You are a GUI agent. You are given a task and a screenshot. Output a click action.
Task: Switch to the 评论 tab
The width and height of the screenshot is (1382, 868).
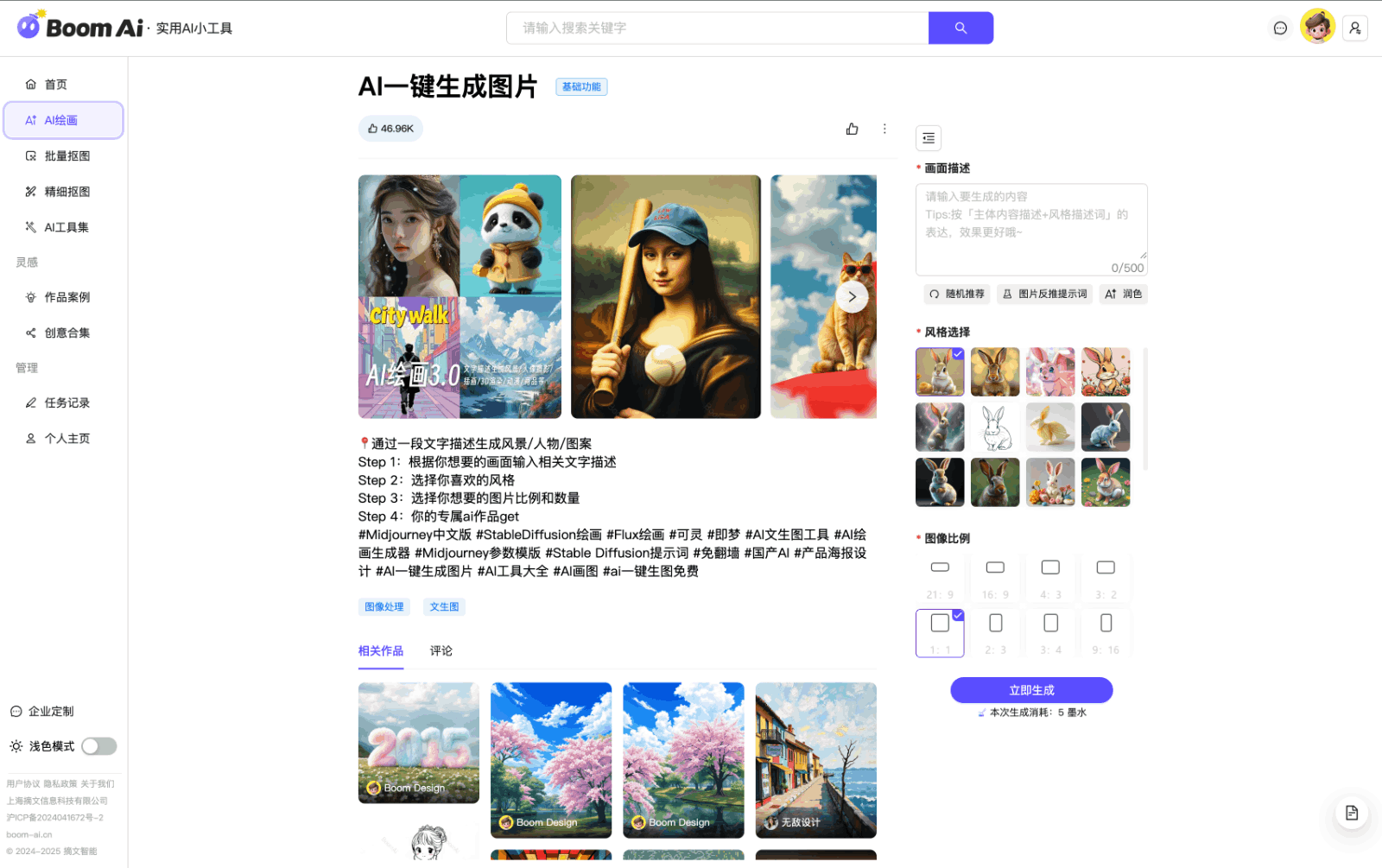point(441,651)
